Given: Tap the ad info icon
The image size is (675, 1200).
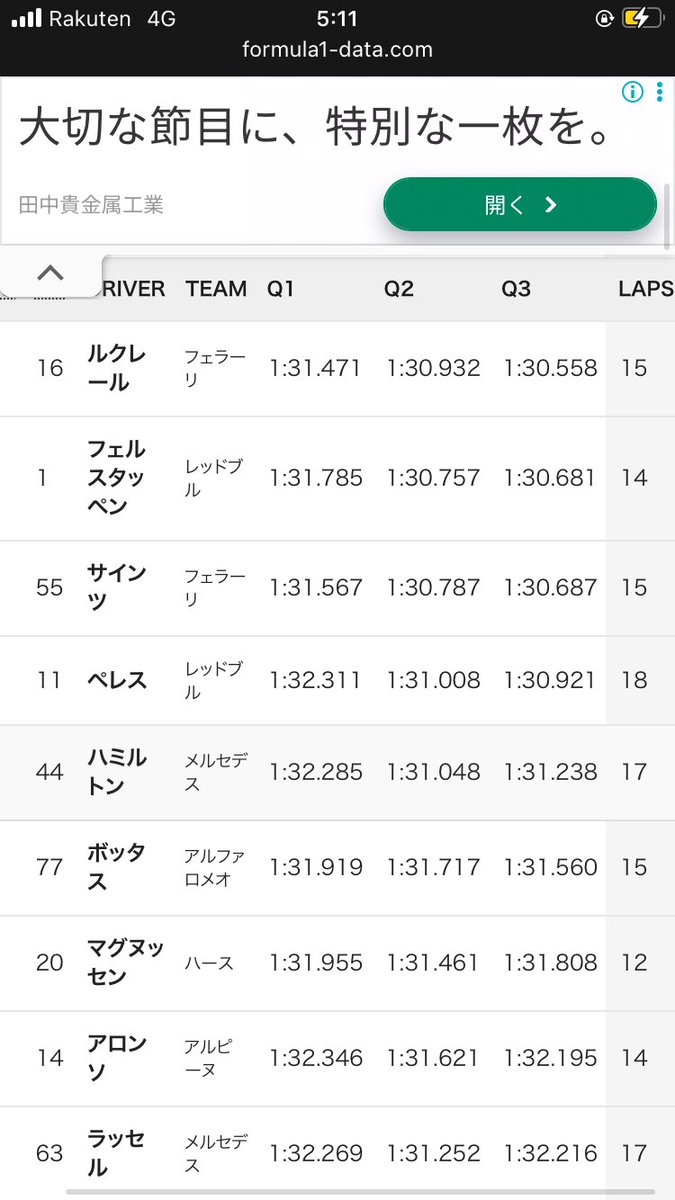Looking at the screenshot, I should [x=632, y=93].
